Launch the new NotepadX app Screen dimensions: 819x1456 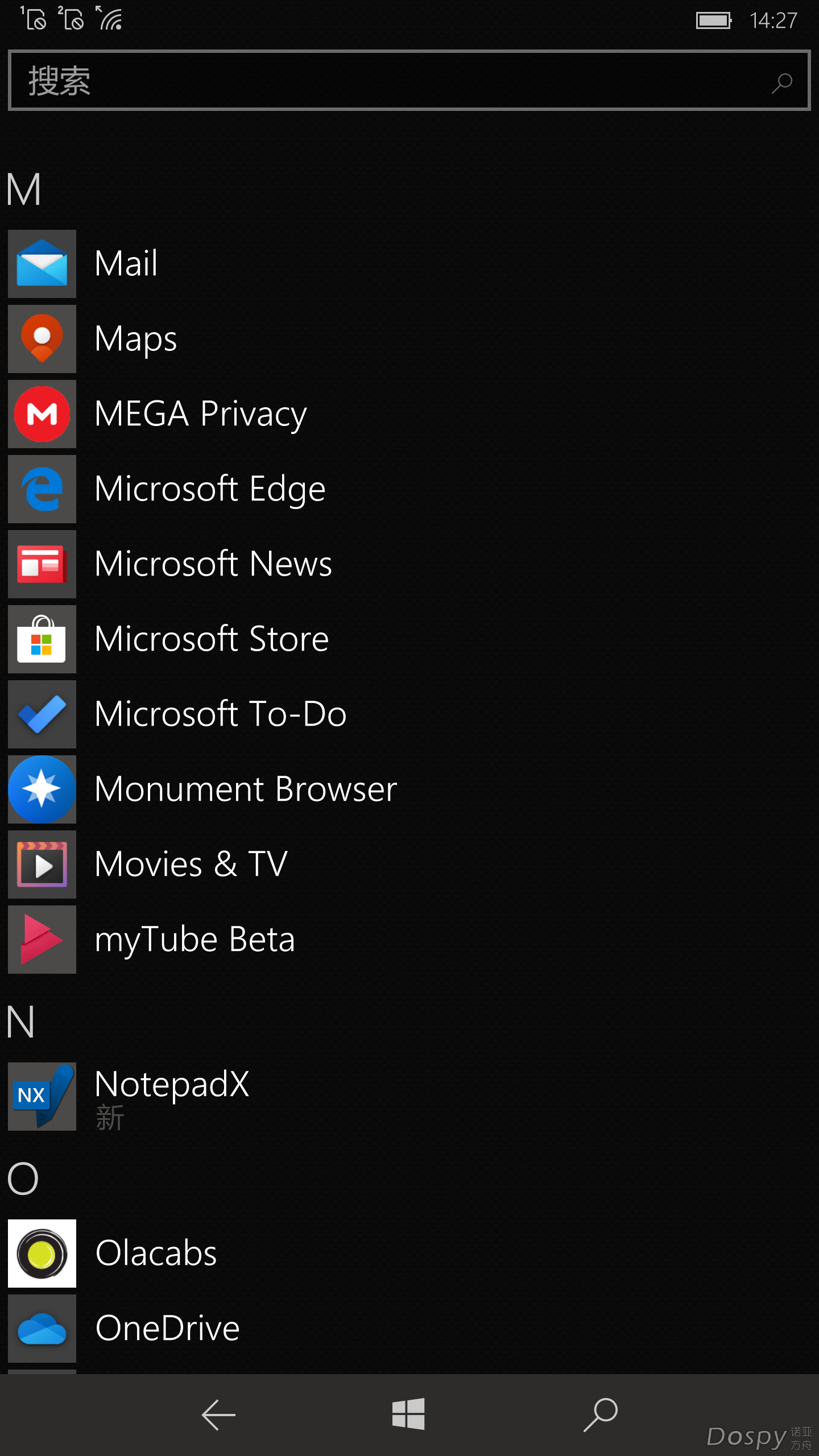[172, 1095]
